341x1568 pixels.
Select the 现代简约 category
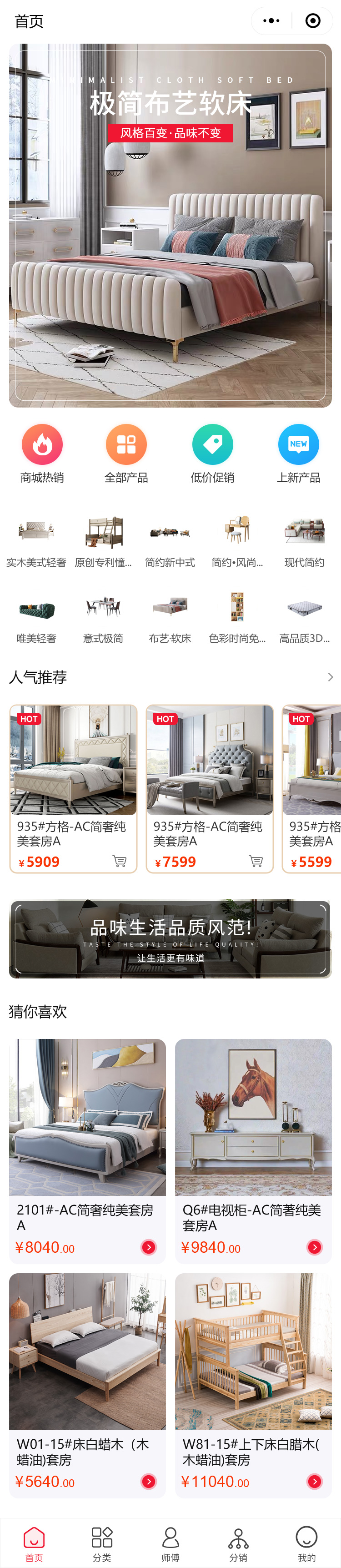tap(304, 541)
